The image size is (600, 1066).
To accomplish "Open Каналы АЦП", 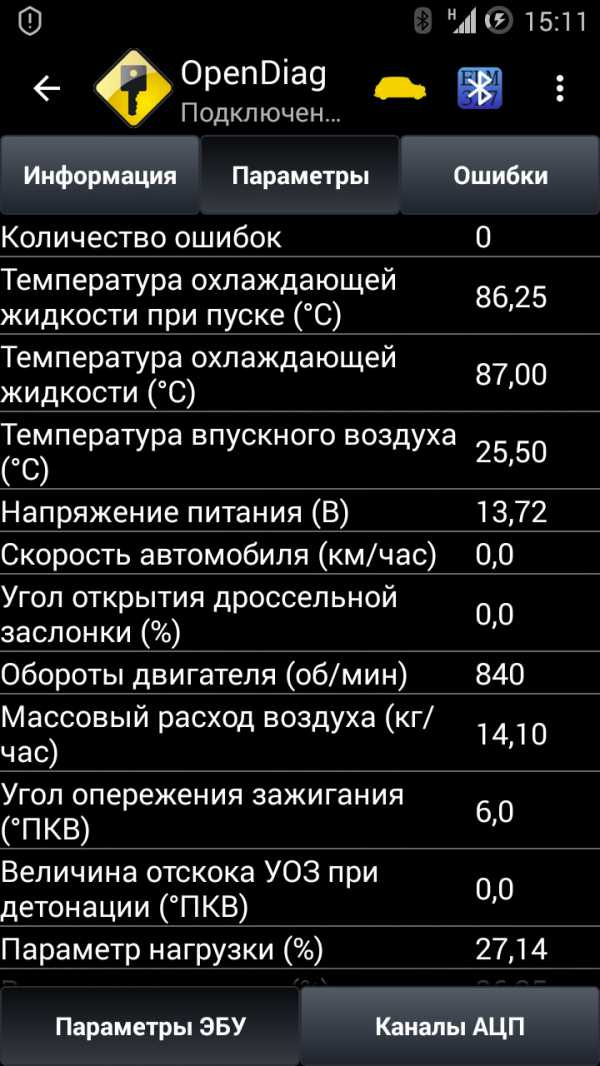I will coord(450,1026).
